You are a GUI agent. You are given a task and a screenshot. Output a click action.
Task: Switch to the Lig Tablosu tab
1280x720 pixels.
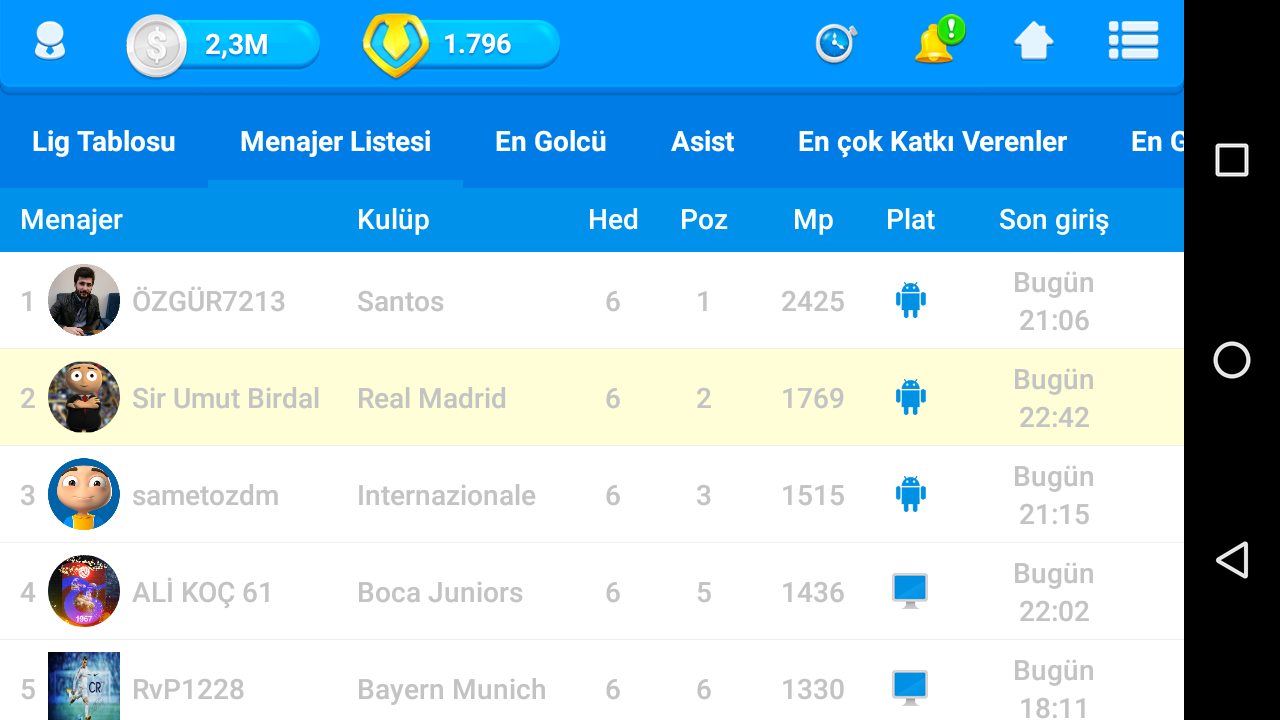[x=104, y=142]
